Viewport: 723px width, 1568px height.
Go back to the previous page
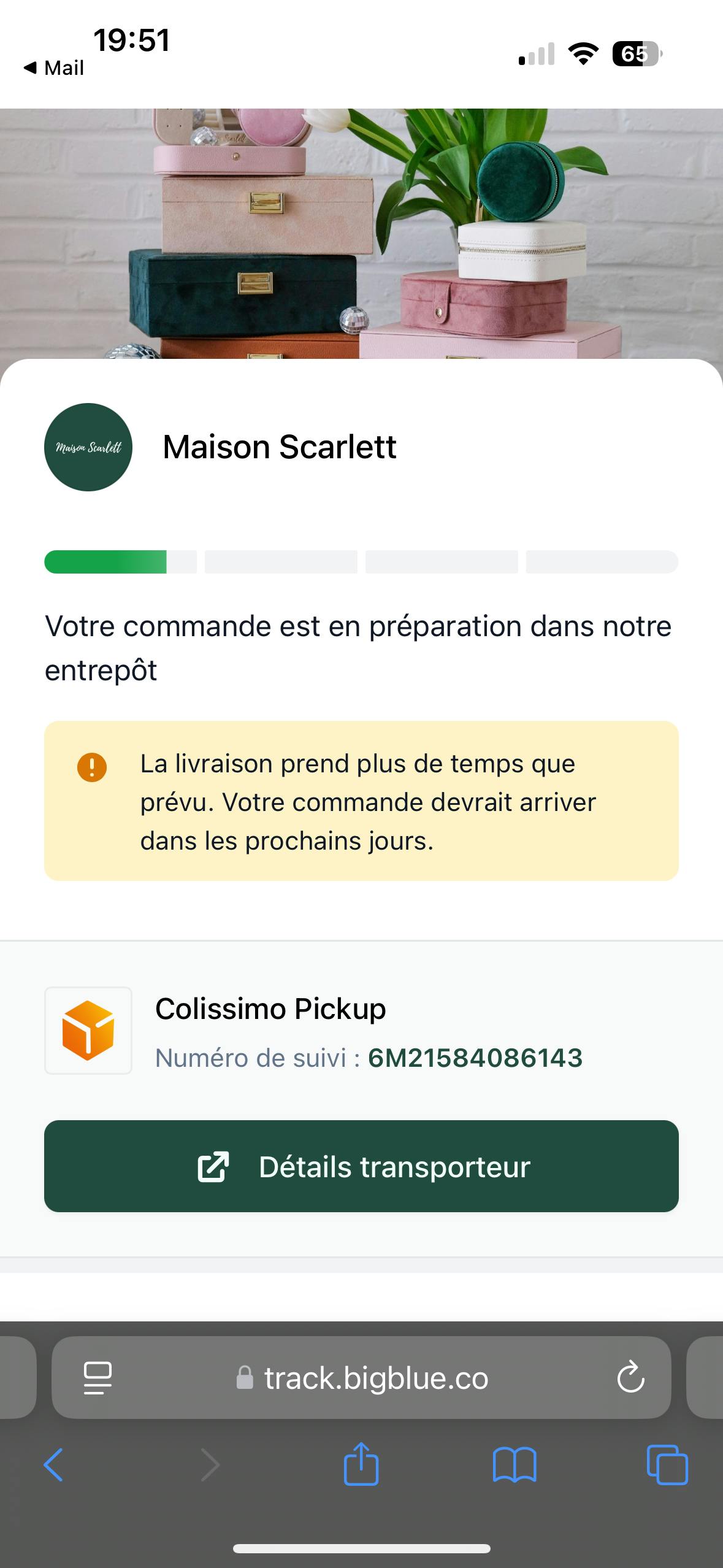pyautogui.click(x=53, y=1465)
